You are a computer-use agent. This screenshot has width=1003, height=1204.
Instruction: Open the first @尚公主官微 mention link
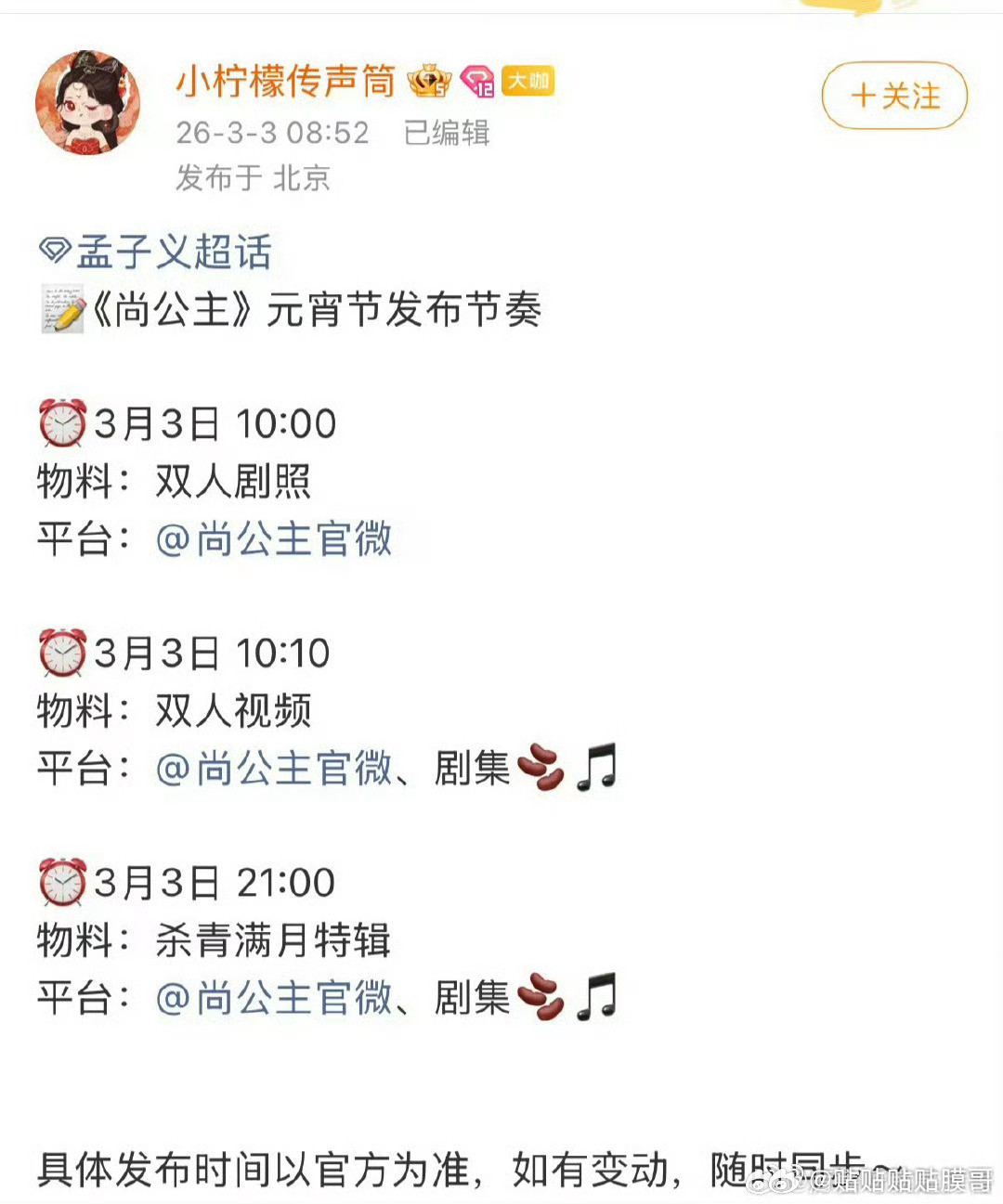coord(276,539)
